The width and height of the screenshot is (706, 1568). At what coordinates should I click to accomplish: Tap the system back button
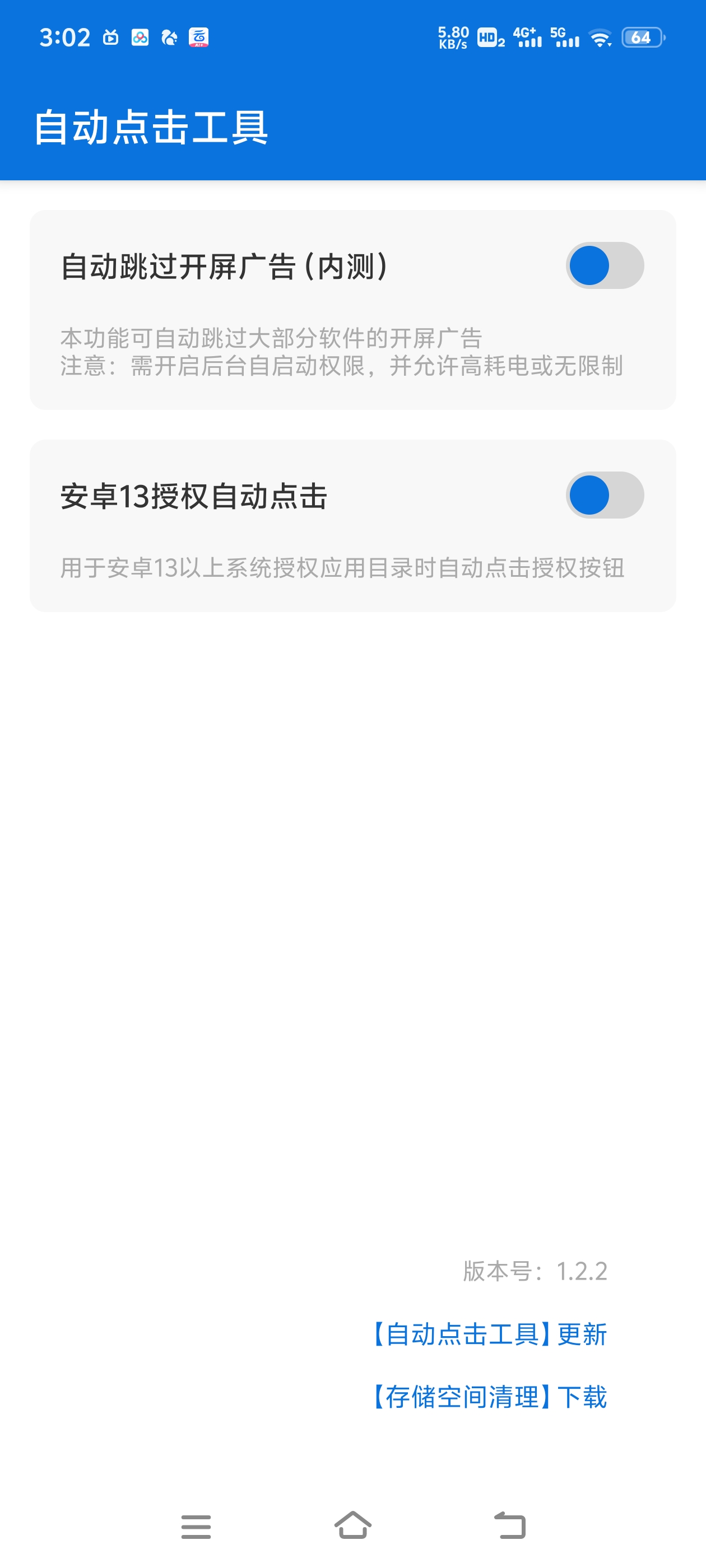coord(510,1525)
